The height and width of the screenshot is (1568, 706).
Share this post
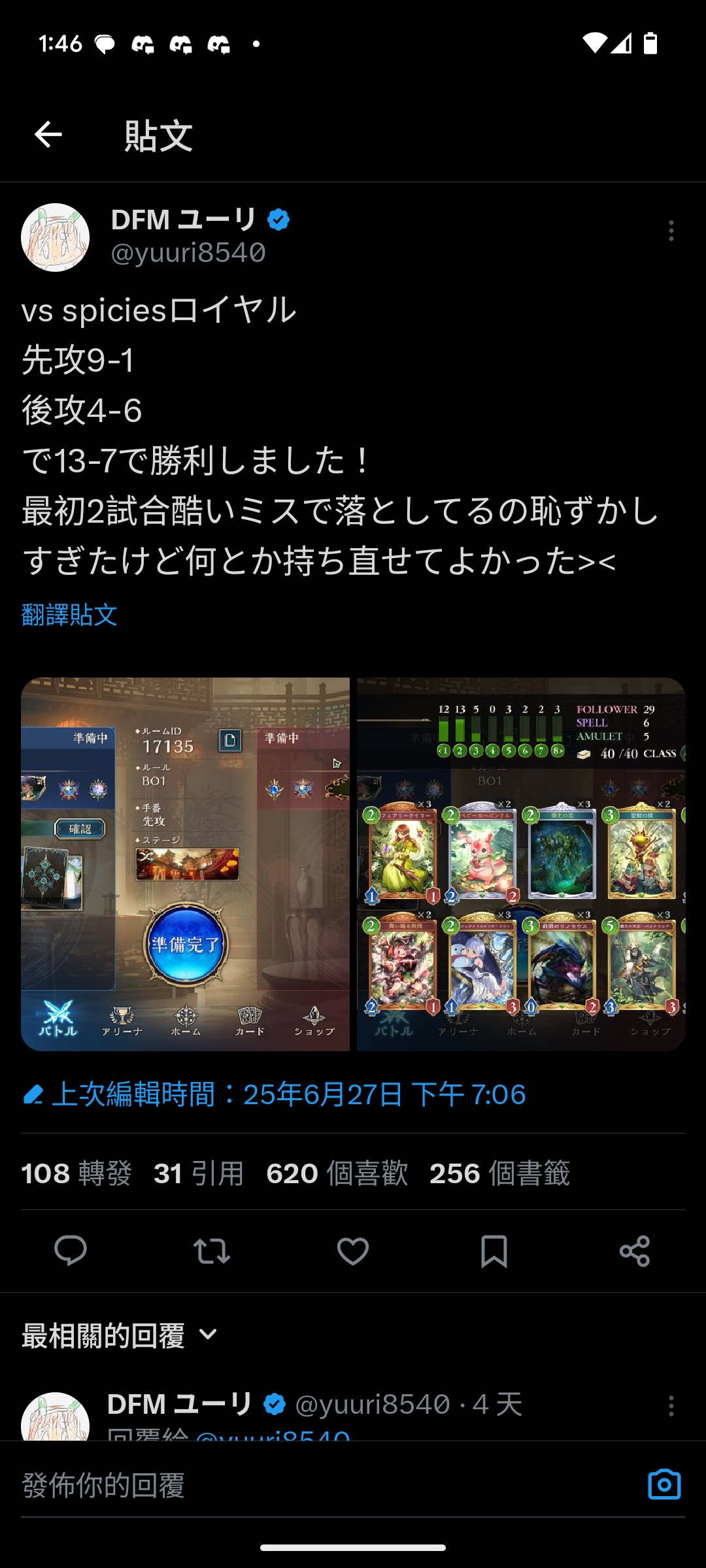pos(635,1251)
